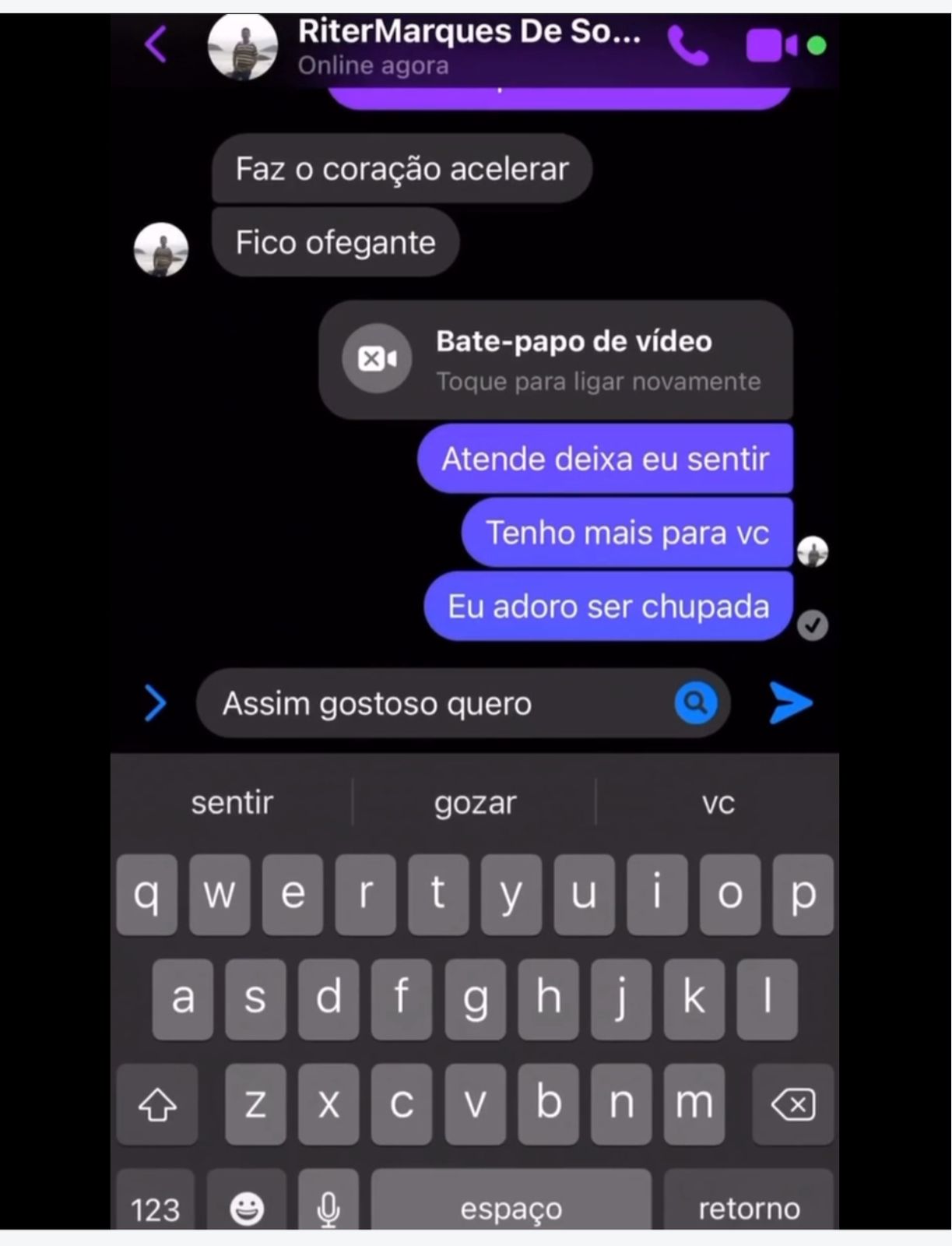This screenshot has height=1246, width=952.
Task: Hit the retorno key
Action: 749,1206
